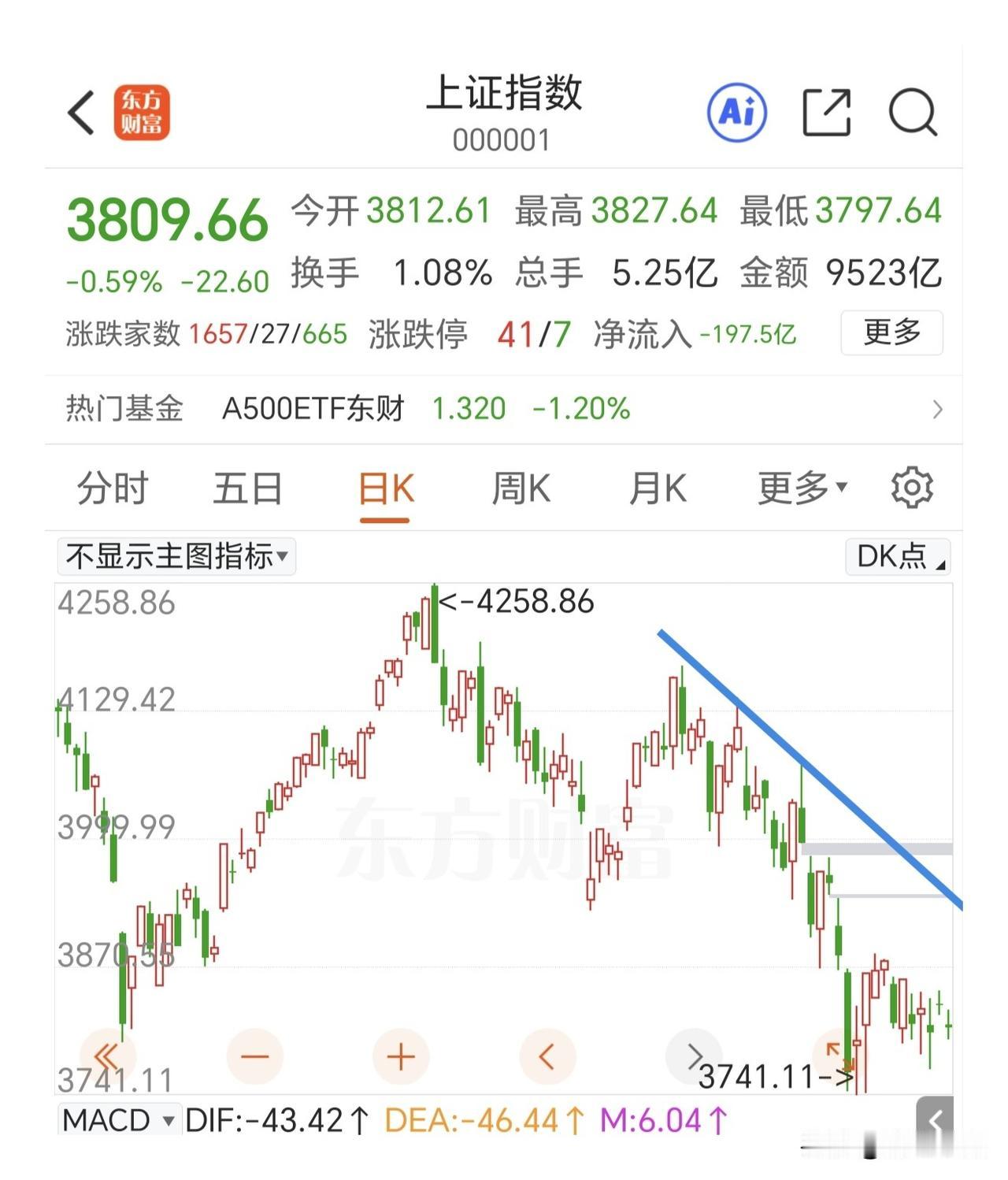Share this index page
The image size is (1008, 1180).
(x=827, y=113)
